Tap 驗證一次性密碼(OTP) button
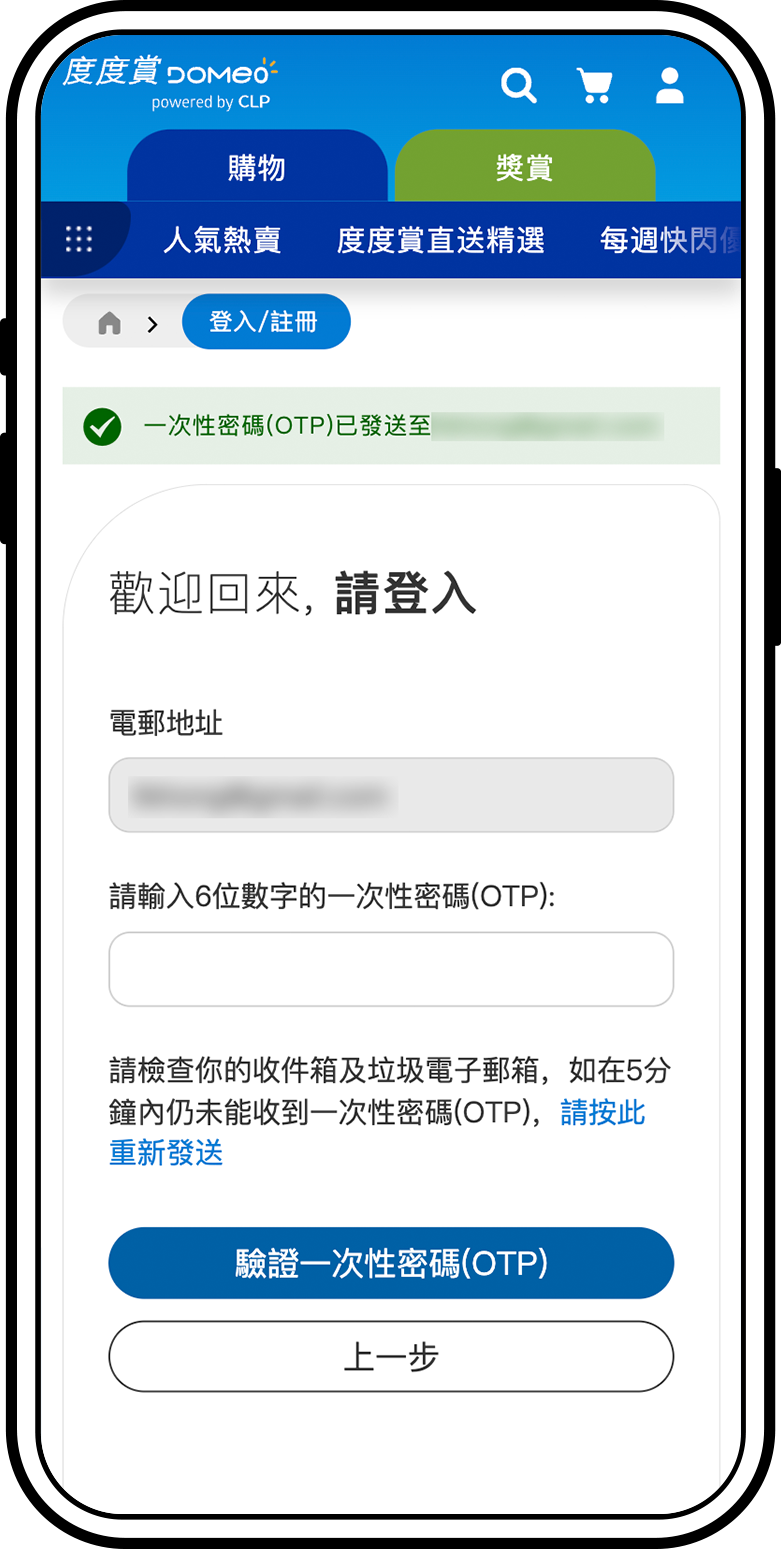 pyautogui.click(x=390, y=1263)
